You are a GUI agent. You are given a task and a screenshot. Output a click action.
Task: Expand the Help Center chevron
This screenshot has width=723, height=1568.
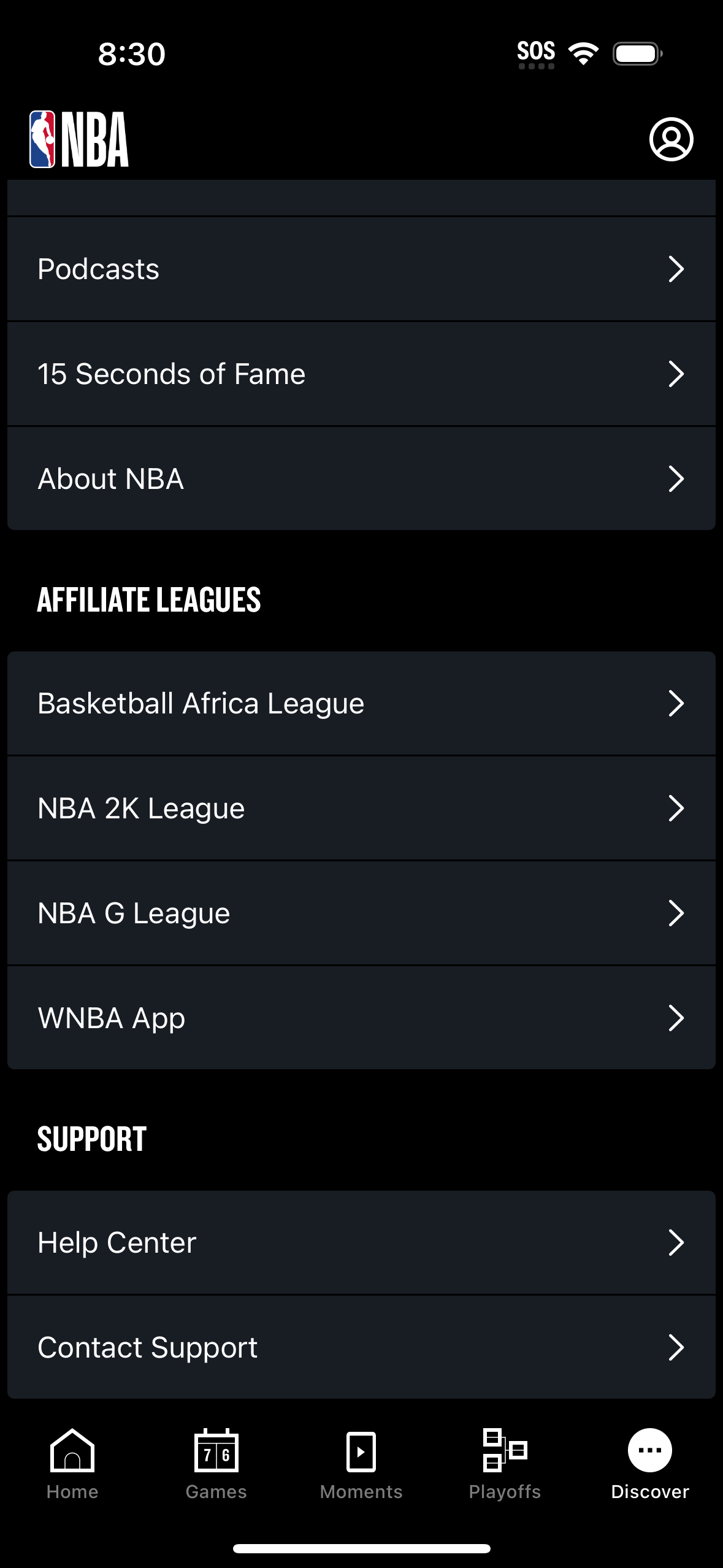[x=675, y=1243]
